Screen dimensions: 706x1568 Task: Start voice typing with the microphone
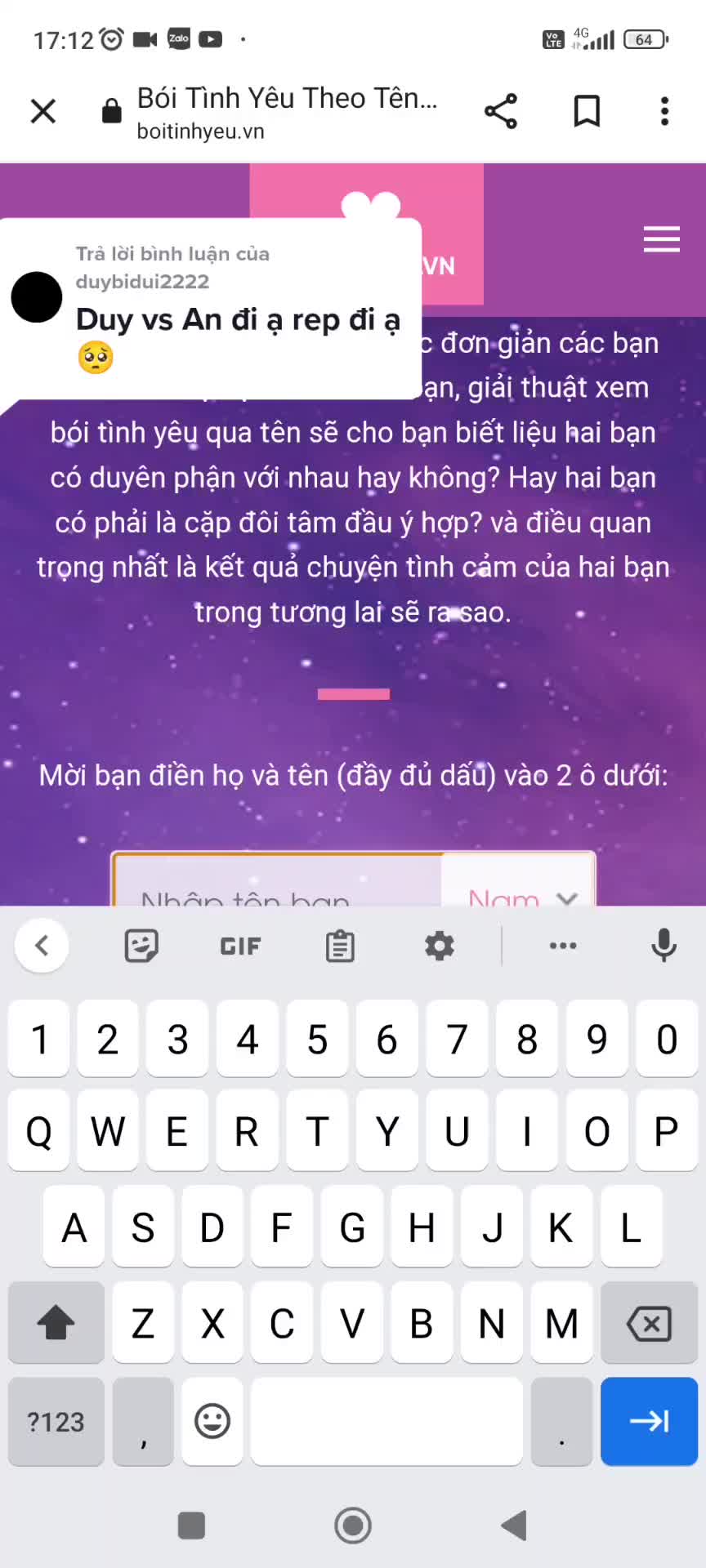click(664, 946)
